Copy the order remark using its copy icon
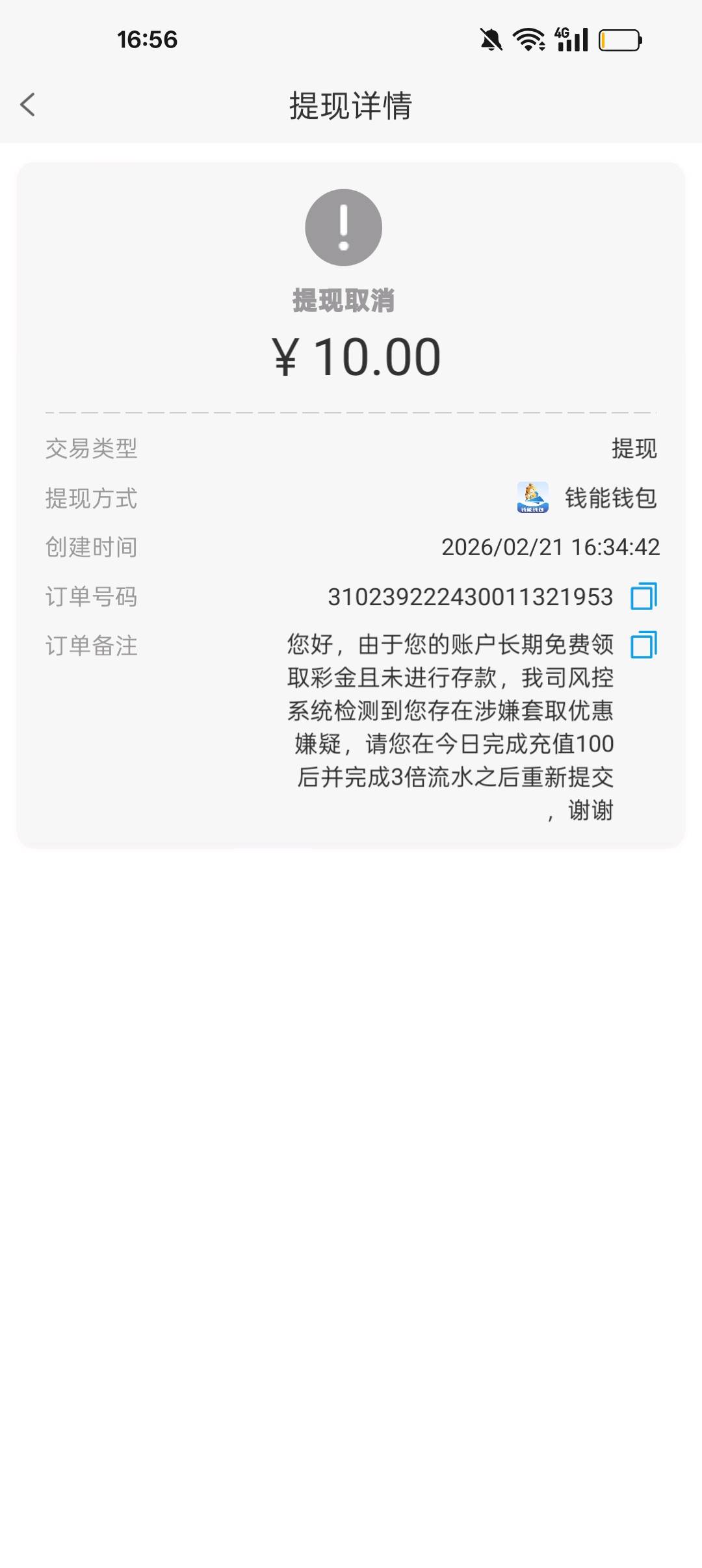The image size is (702, 1568). (644, 646)
